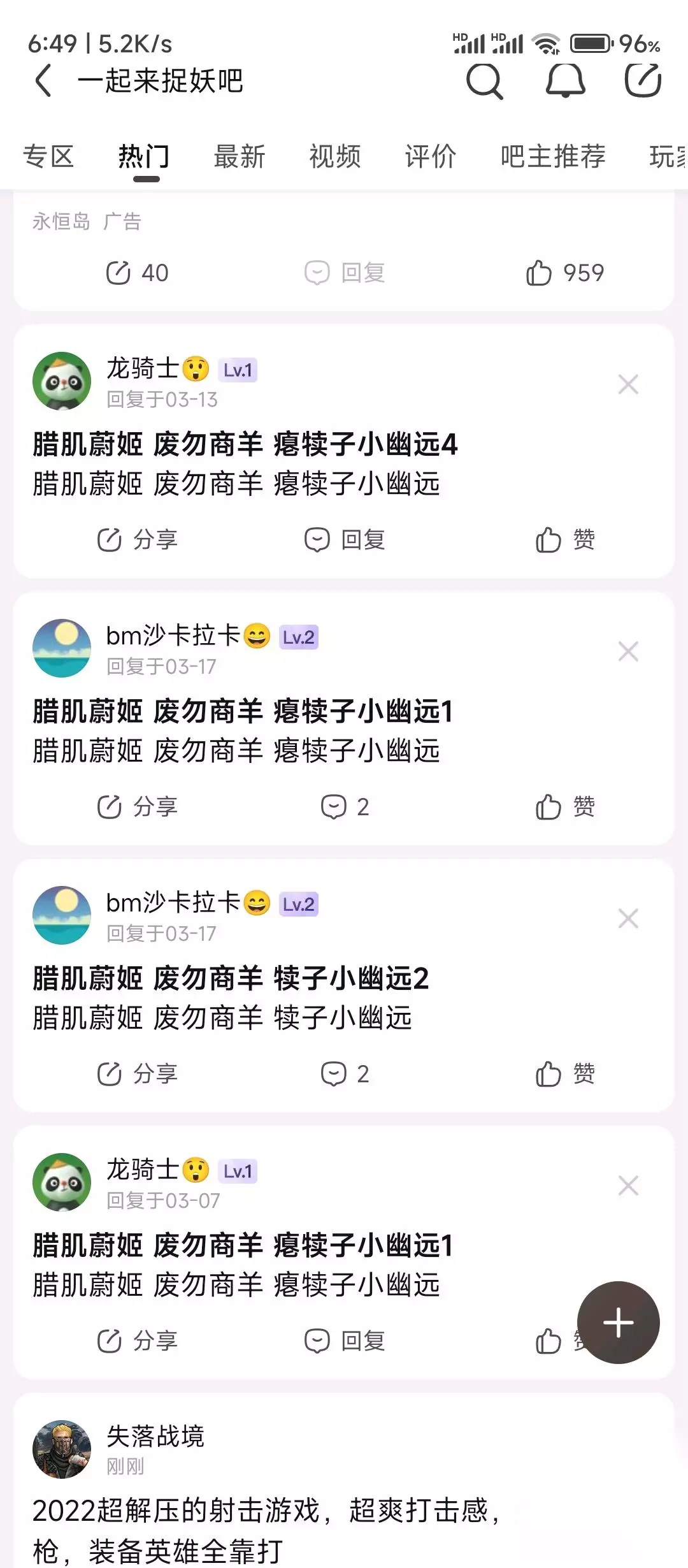Screen dimensions: 688x1568
Task: Tap the floating plus button
Action: click(x=618, y=1323)
